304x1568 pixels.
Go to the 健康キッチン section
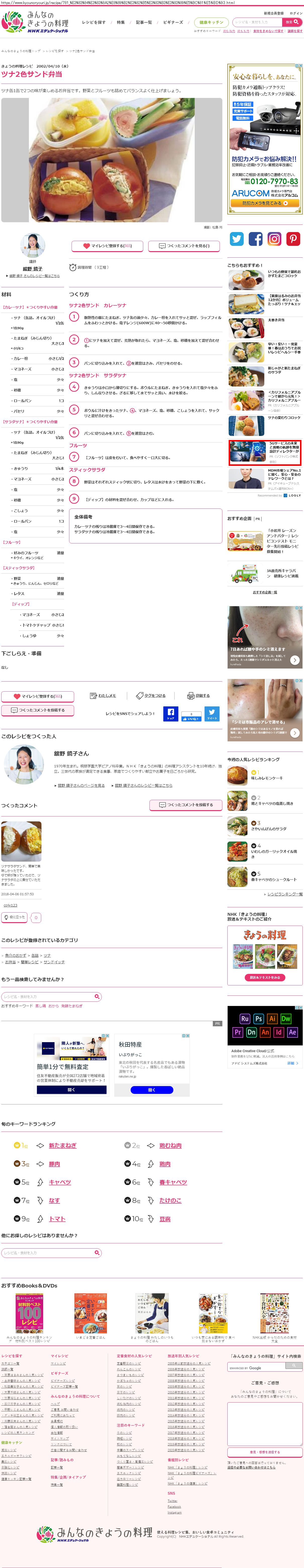(x=211, y=22)
